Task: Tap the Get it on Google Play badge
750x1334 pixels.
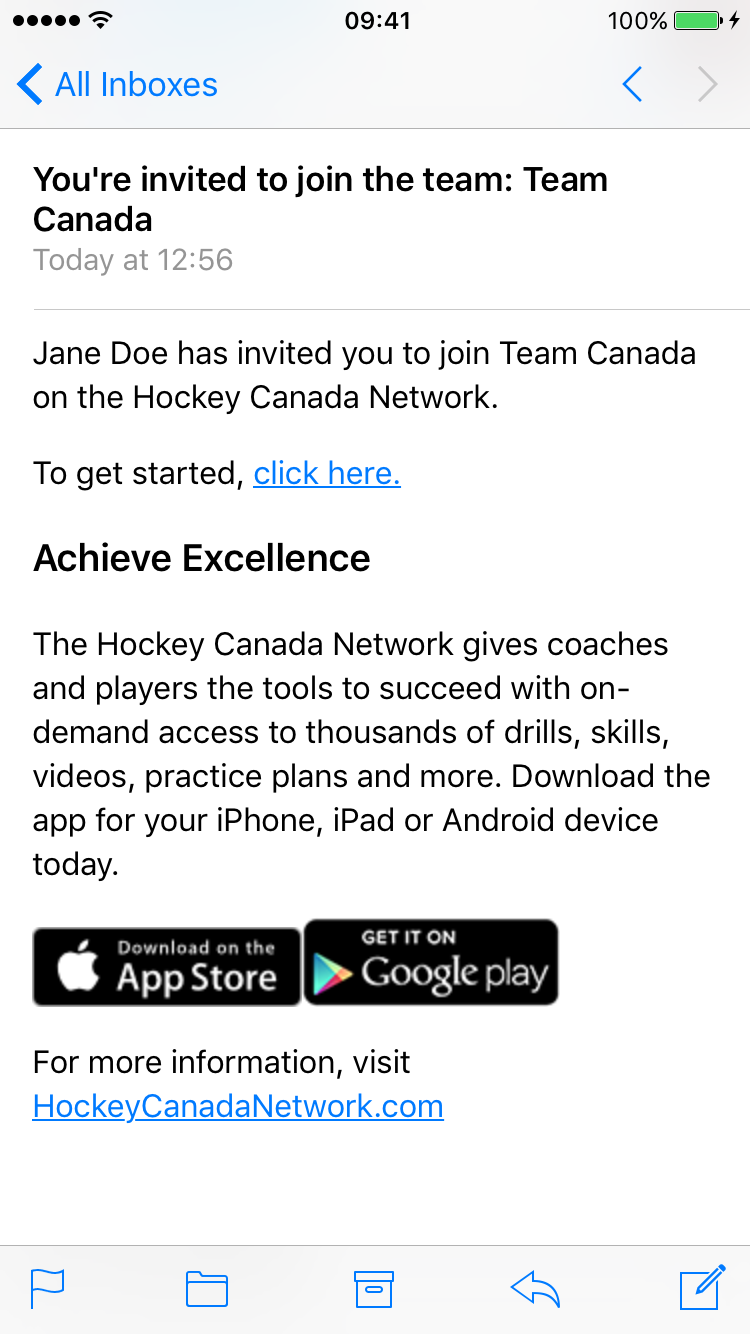Action: coord(431,963)
